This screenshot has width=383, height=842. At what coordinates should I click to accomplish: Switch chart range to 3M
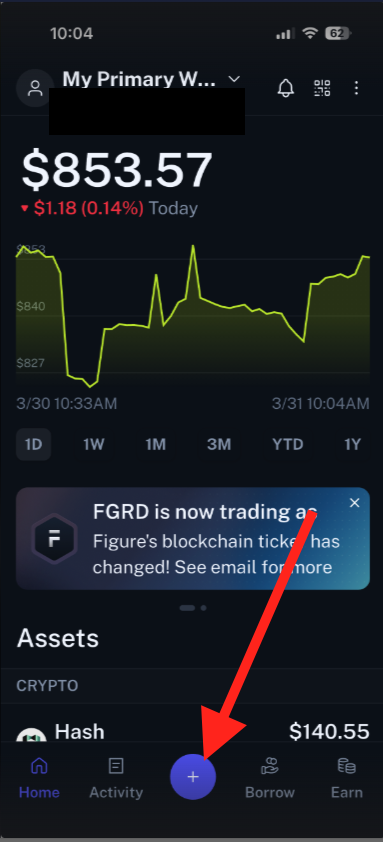[219, 445]
